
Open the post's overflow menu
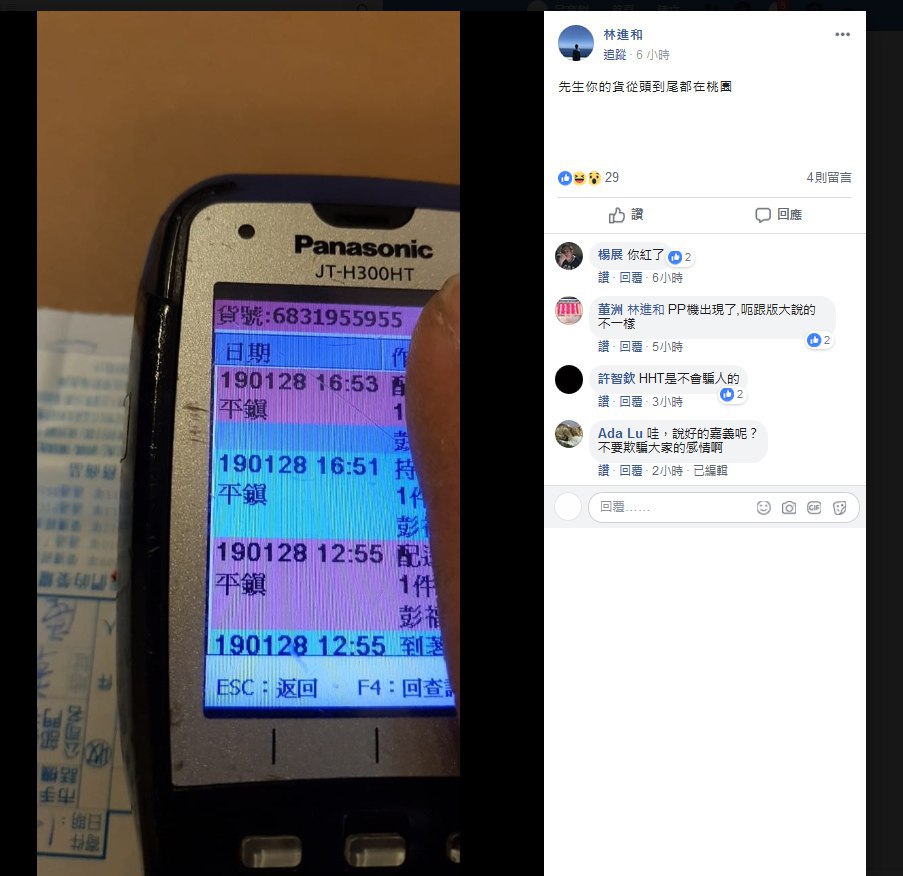843,35
